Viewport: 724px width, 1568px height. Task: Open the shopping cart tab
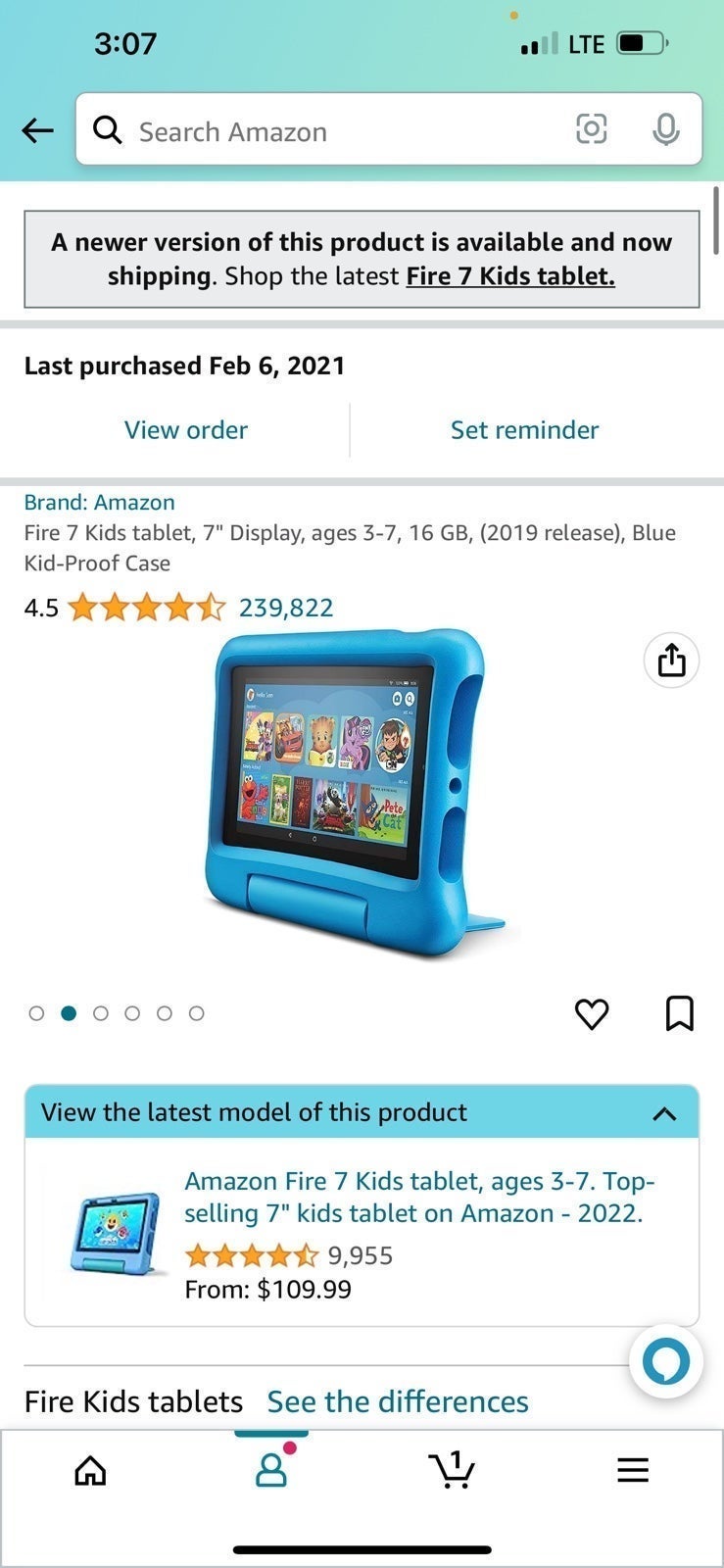(x=452, y=1469)
